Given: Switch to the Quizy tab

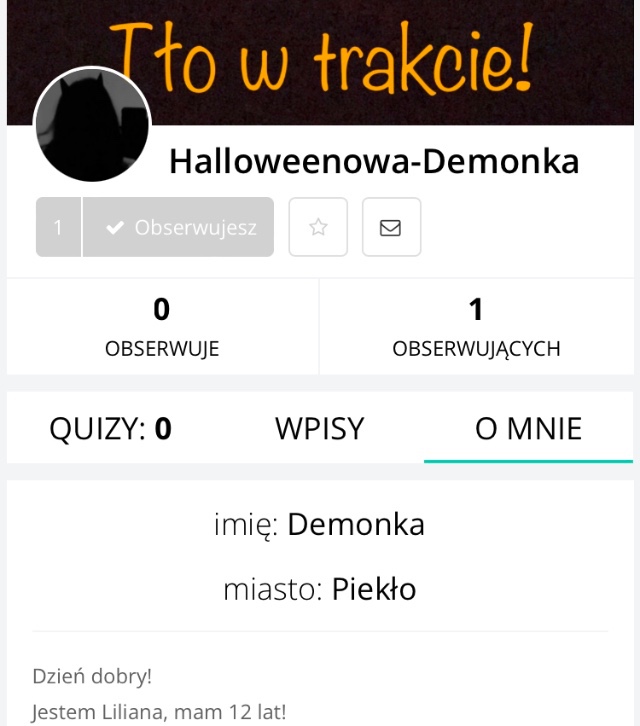Looking at the screenshot, I should (111, 429).
